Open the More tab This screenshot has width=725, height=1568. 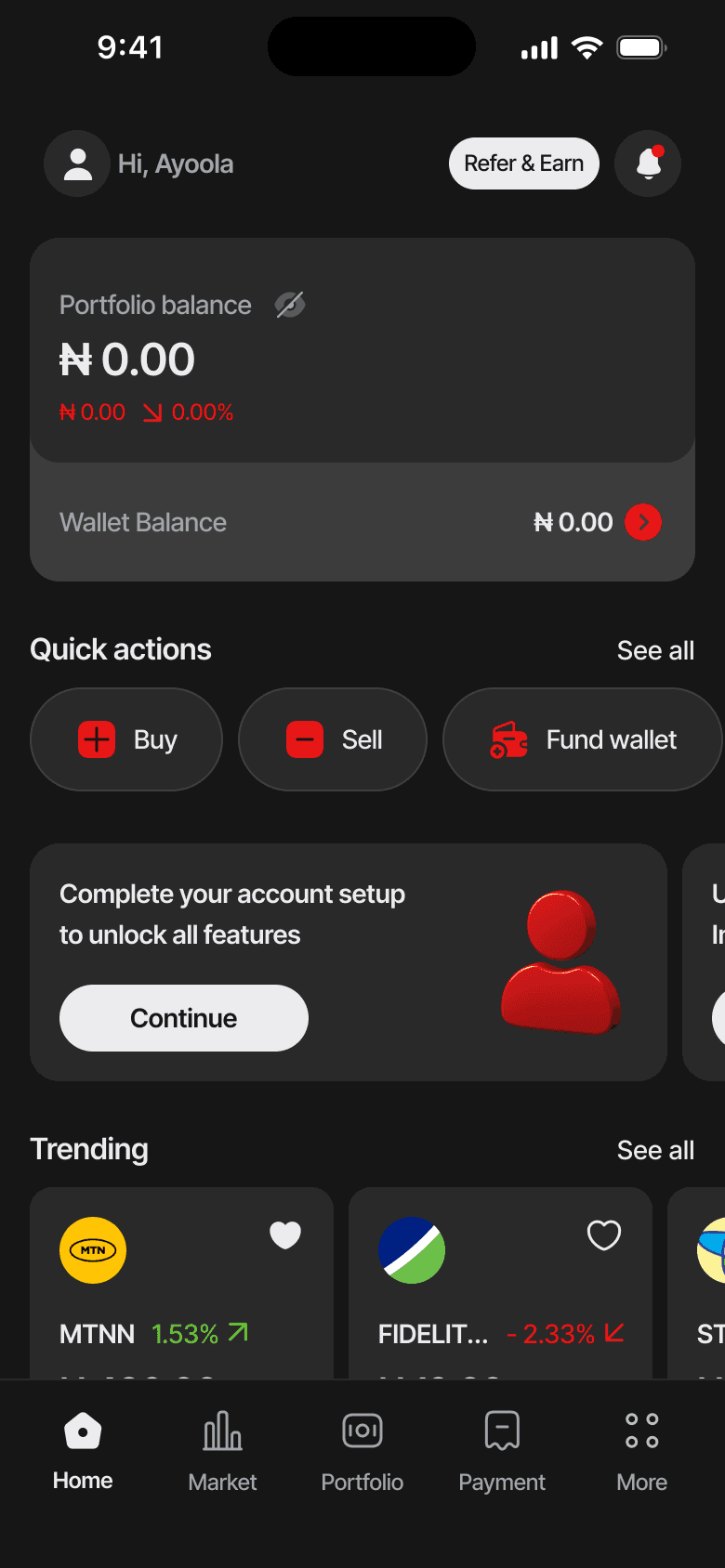[642, 1449]
